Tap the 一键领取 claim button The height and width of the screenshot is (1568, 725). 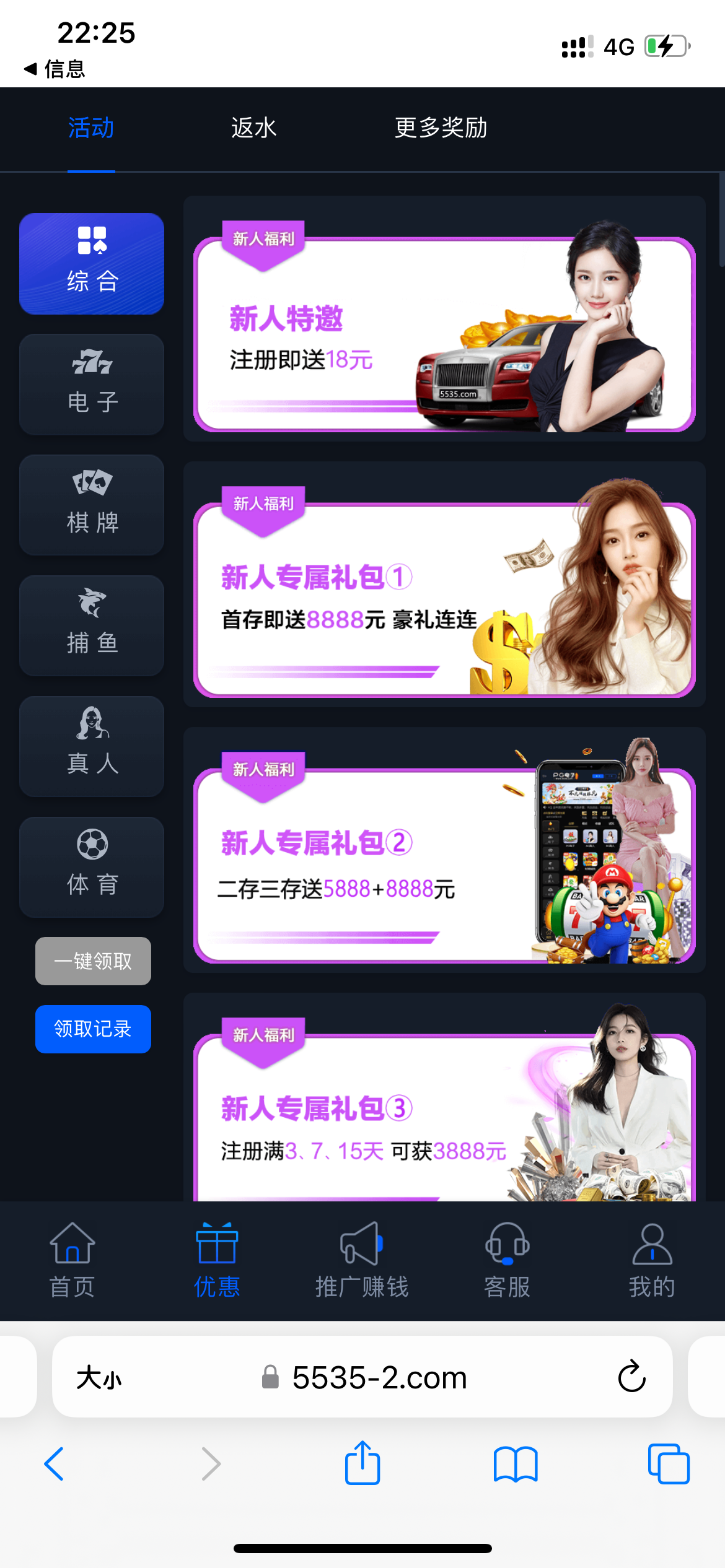(93, 960)
